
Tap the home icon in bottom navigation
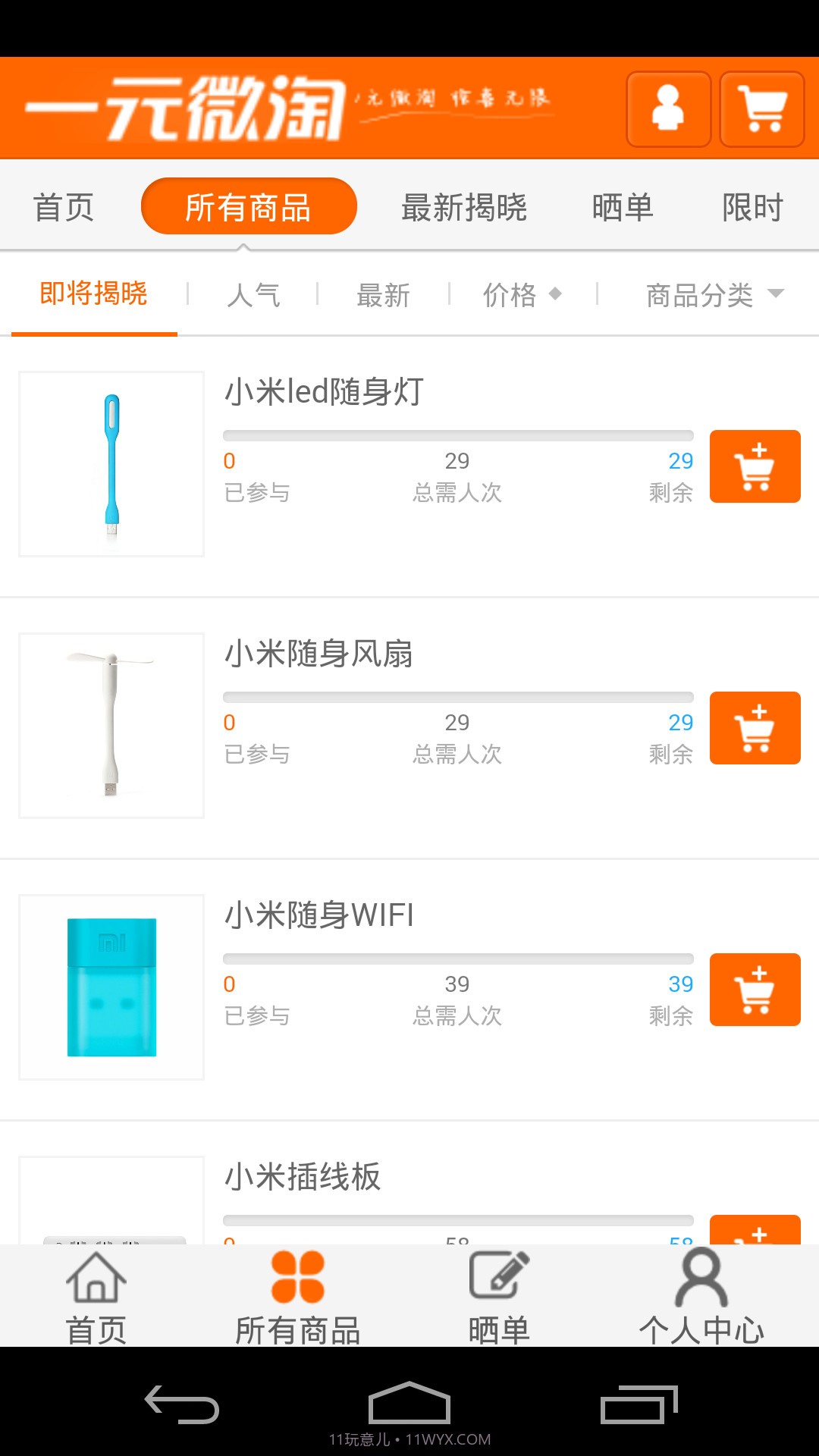click(95, 1289)
